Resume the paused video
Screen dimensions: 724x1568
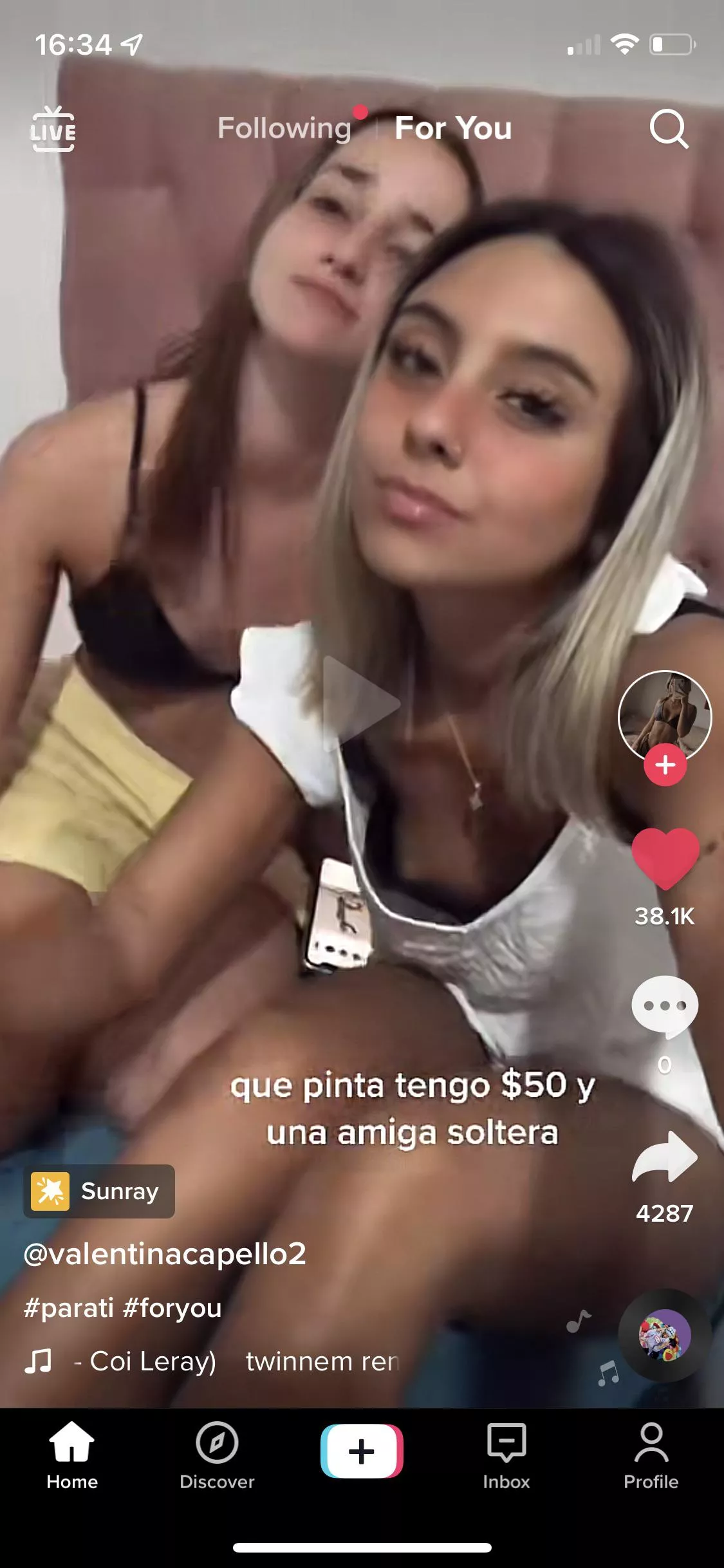pyautogui.click(x=360, y=703)
